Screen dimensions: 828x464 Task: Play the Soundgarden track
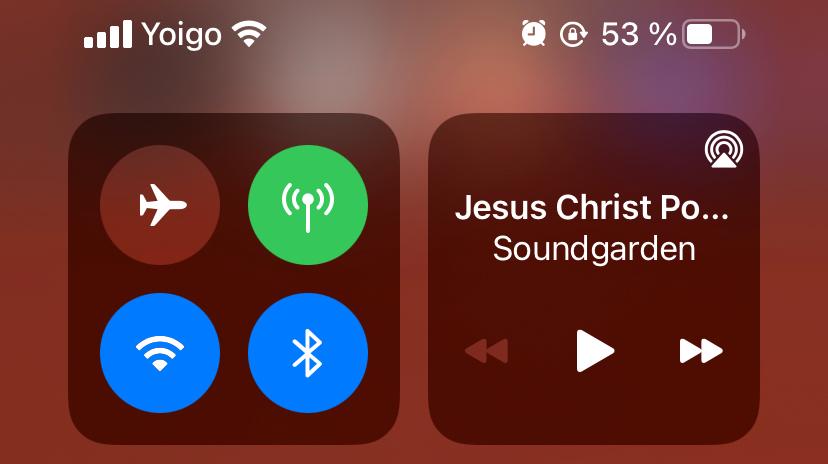coord(594,350)
